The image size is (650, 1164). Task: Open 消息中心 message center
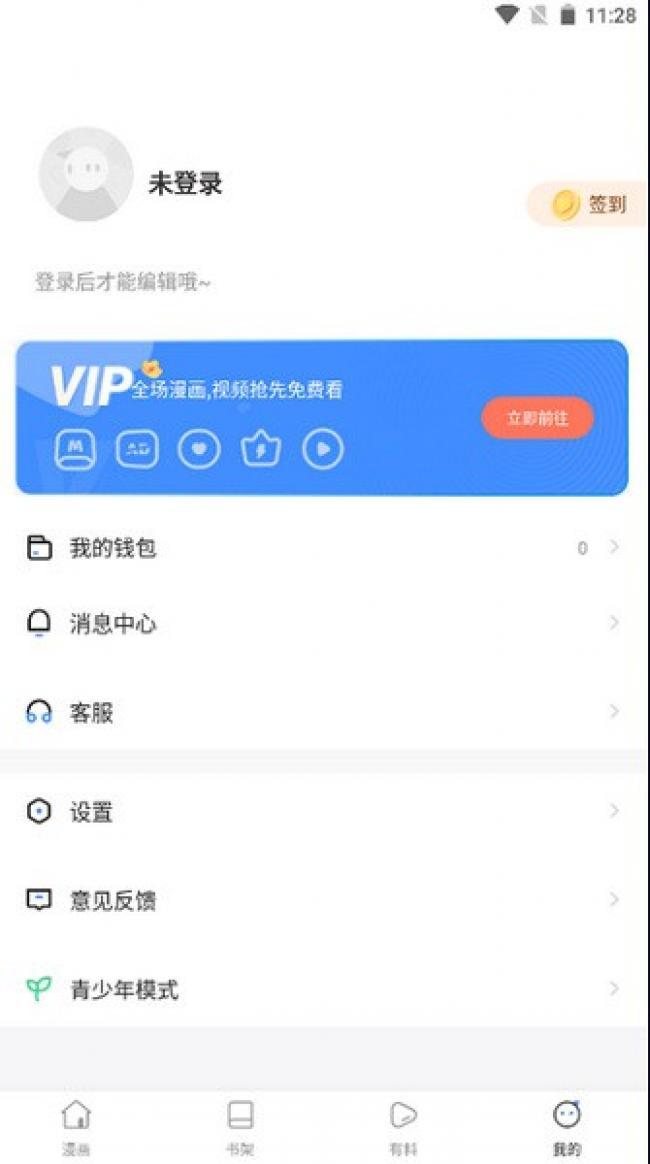click(x=323, y=624)
